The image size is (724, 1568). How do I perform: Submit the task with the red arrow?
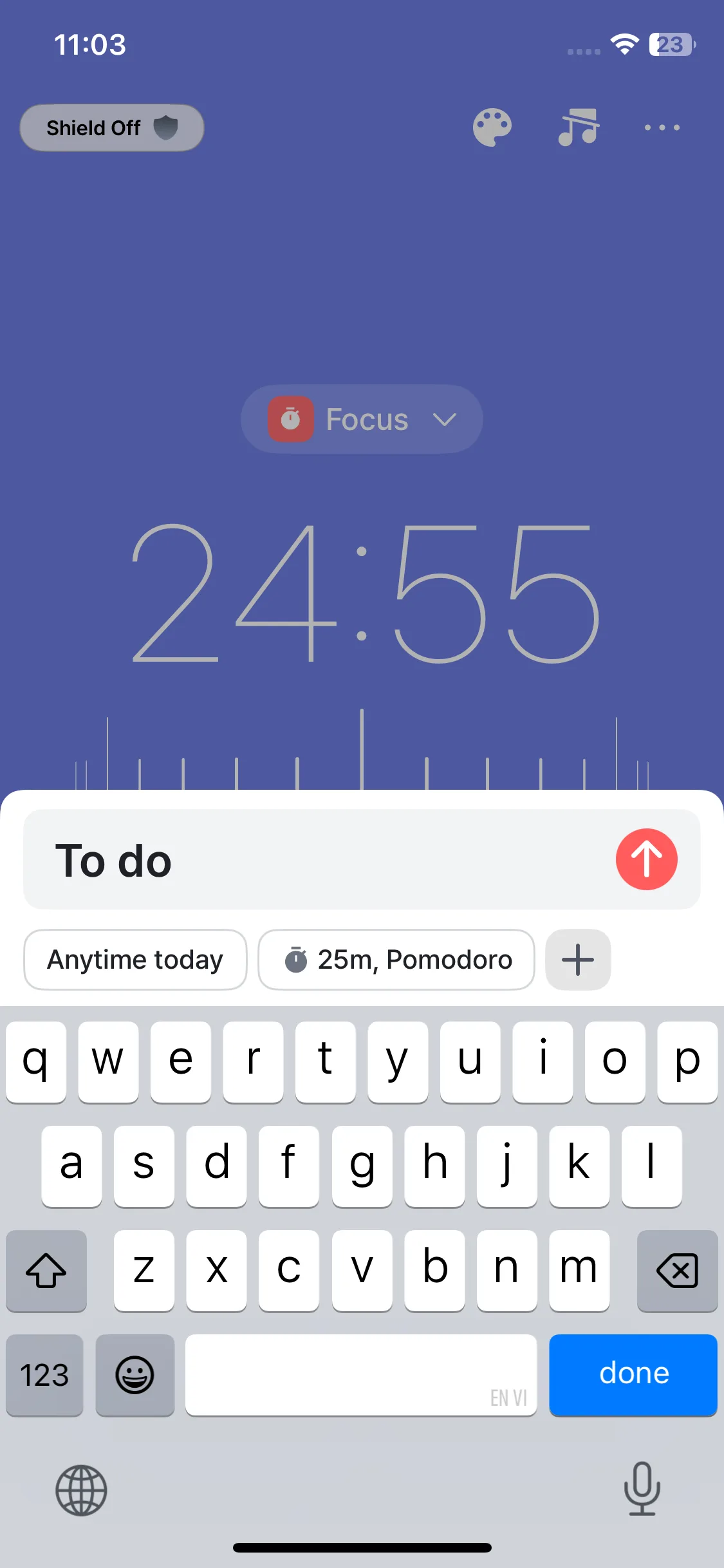click(x=646, y=859)
